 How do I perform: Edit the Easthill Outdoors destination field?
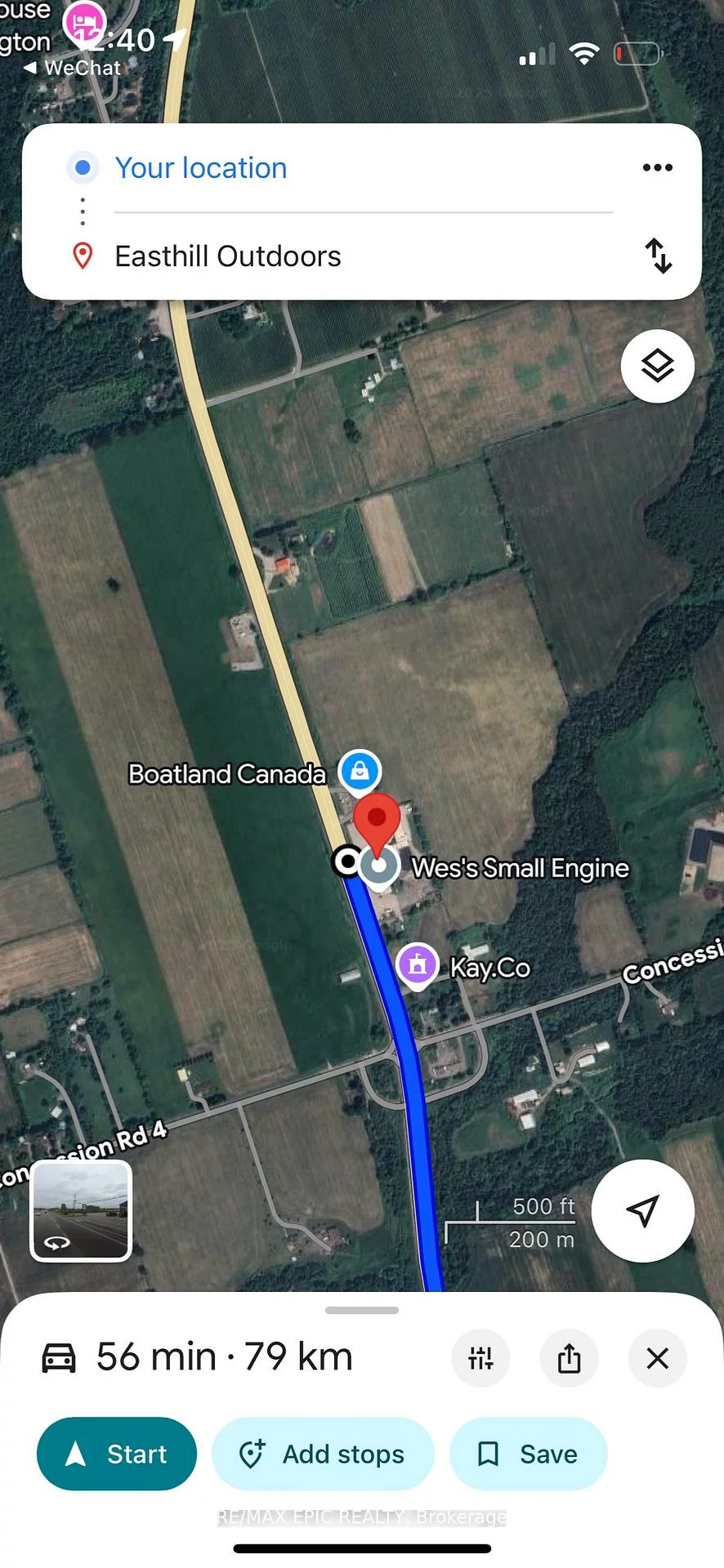pos(228,256)
